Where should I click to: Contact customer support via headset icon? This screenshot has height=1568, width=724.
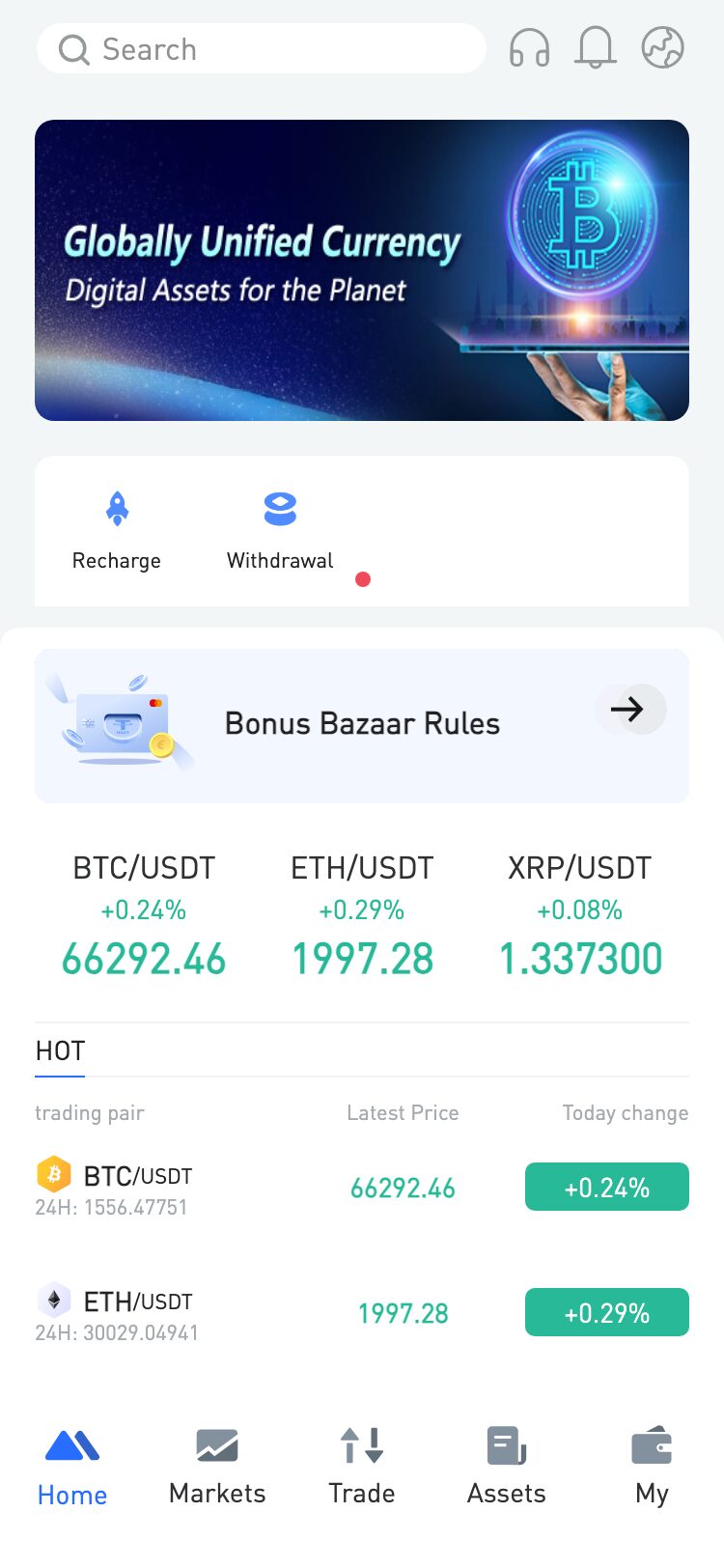pos(529,48)
